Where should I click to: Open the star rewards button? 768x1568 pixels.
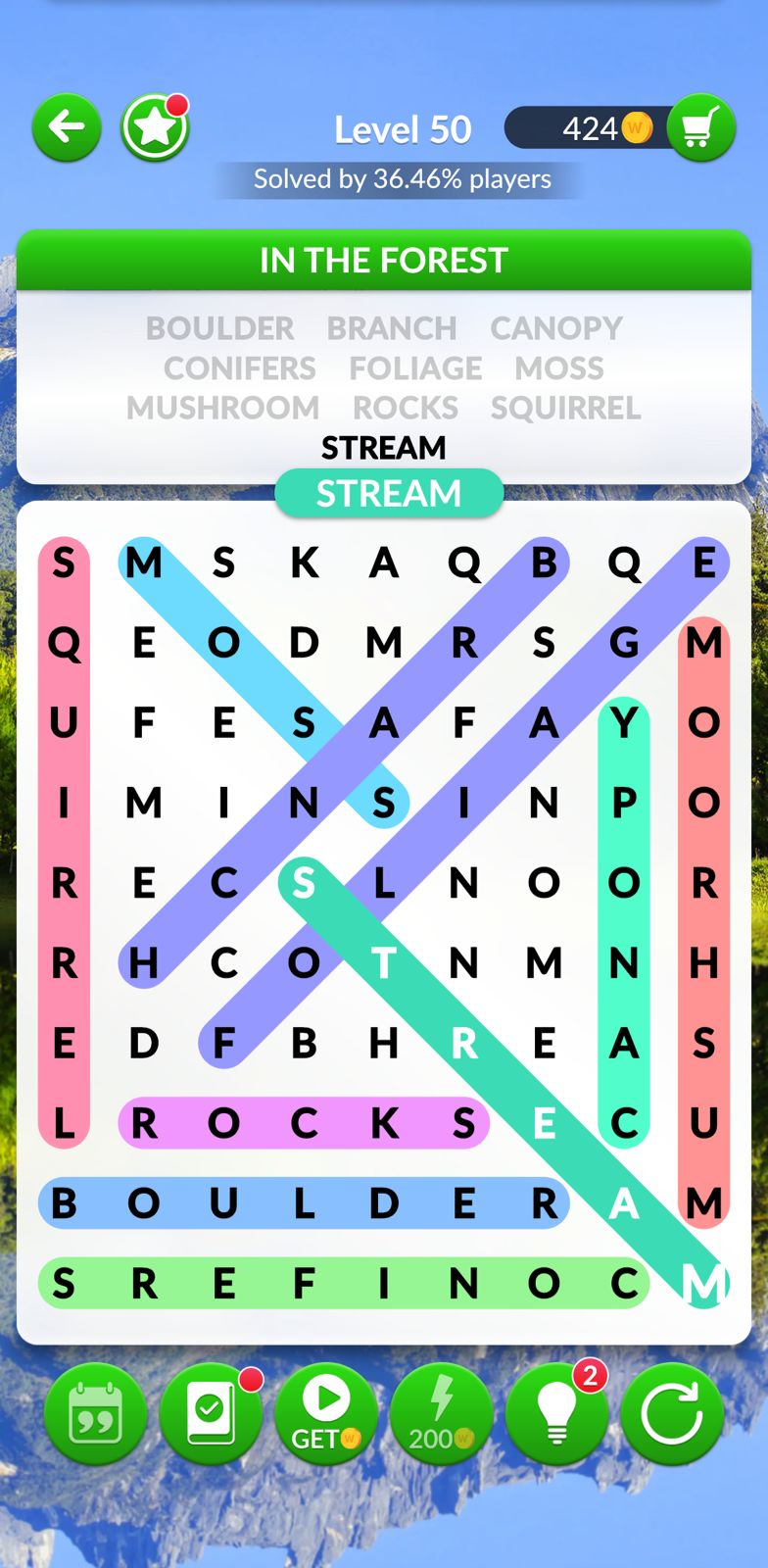coord(155,128)
